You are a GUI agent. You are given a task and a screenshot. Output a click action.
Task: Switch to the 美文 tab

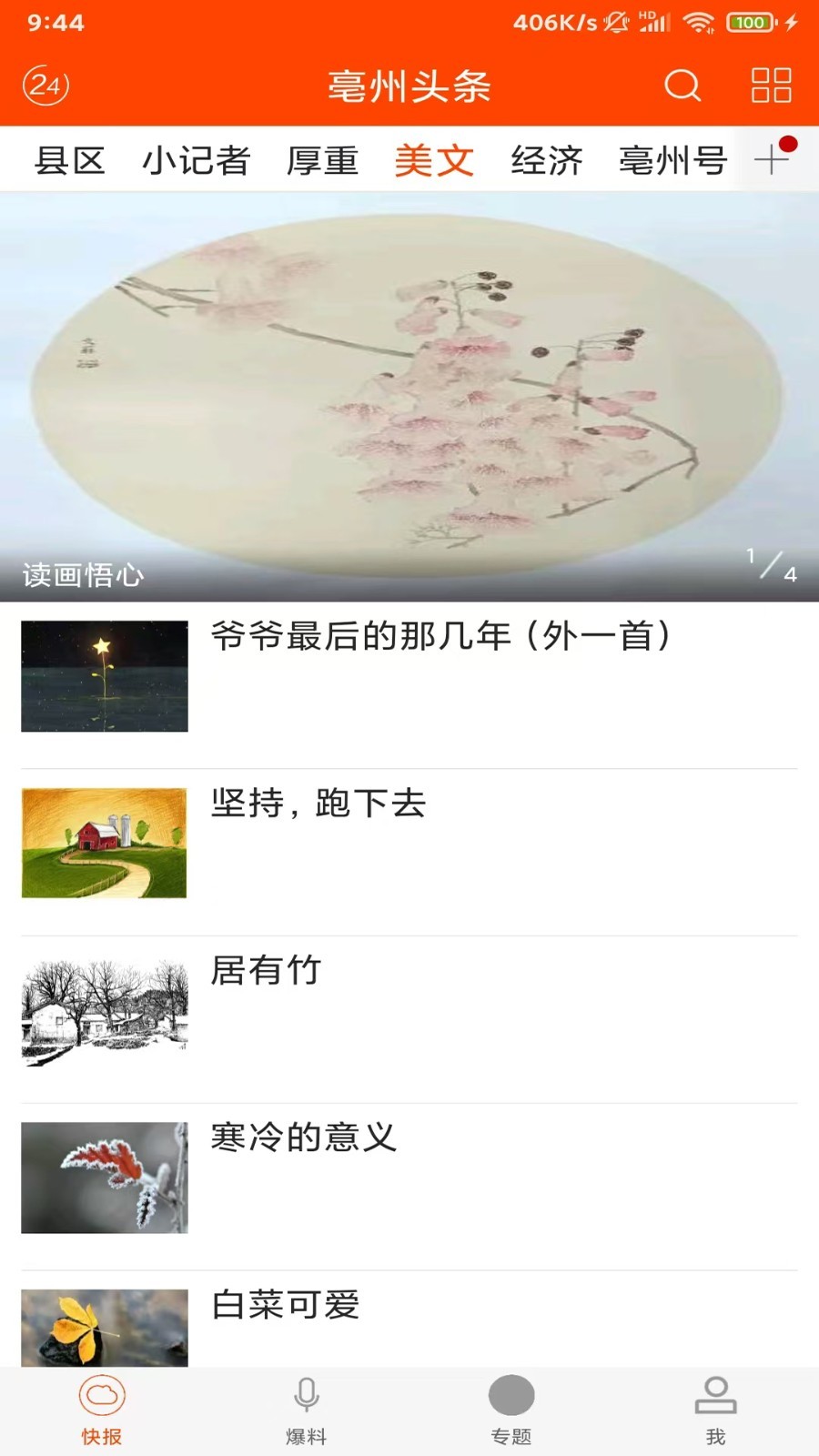click(434, 158)
